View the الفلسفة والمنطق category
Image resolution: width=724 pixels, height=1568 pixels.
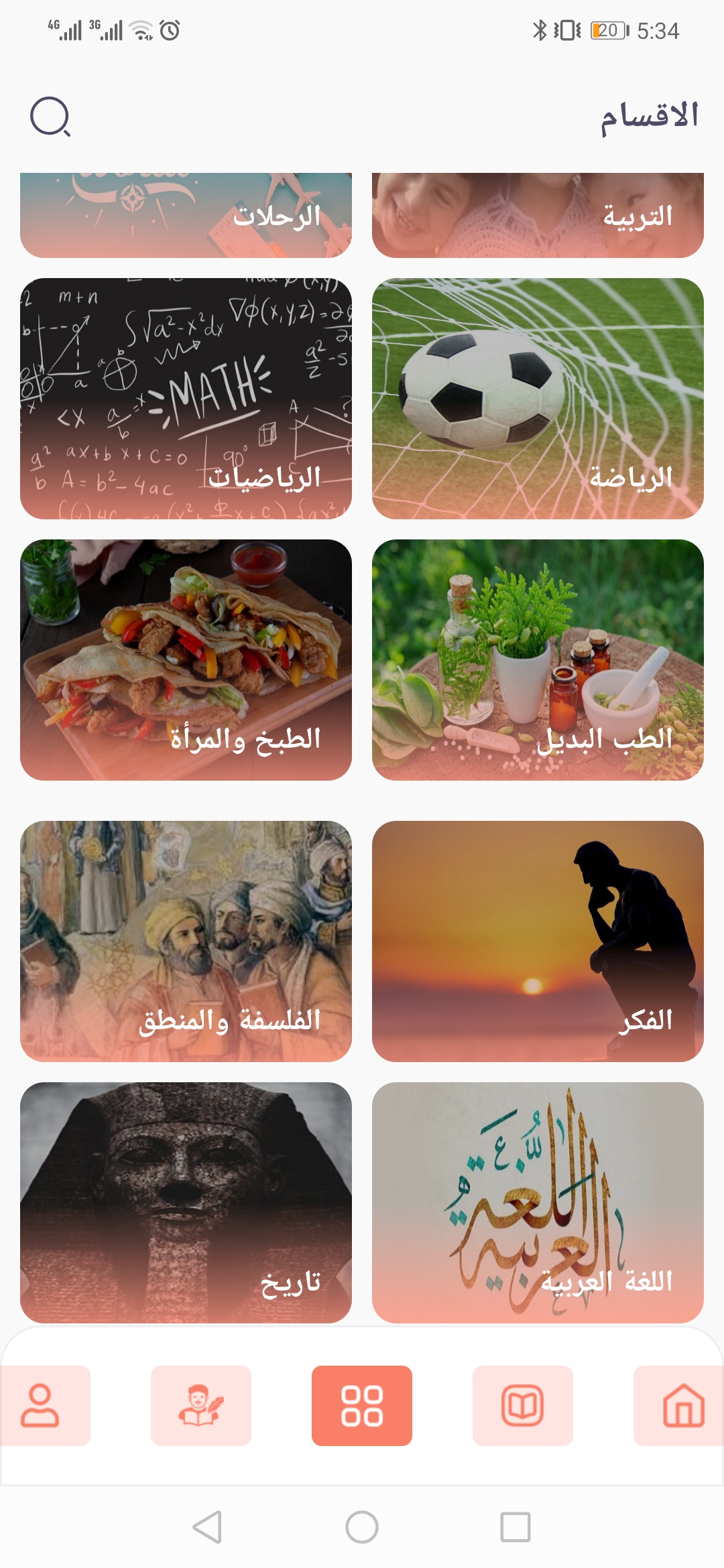coord(186,941)
